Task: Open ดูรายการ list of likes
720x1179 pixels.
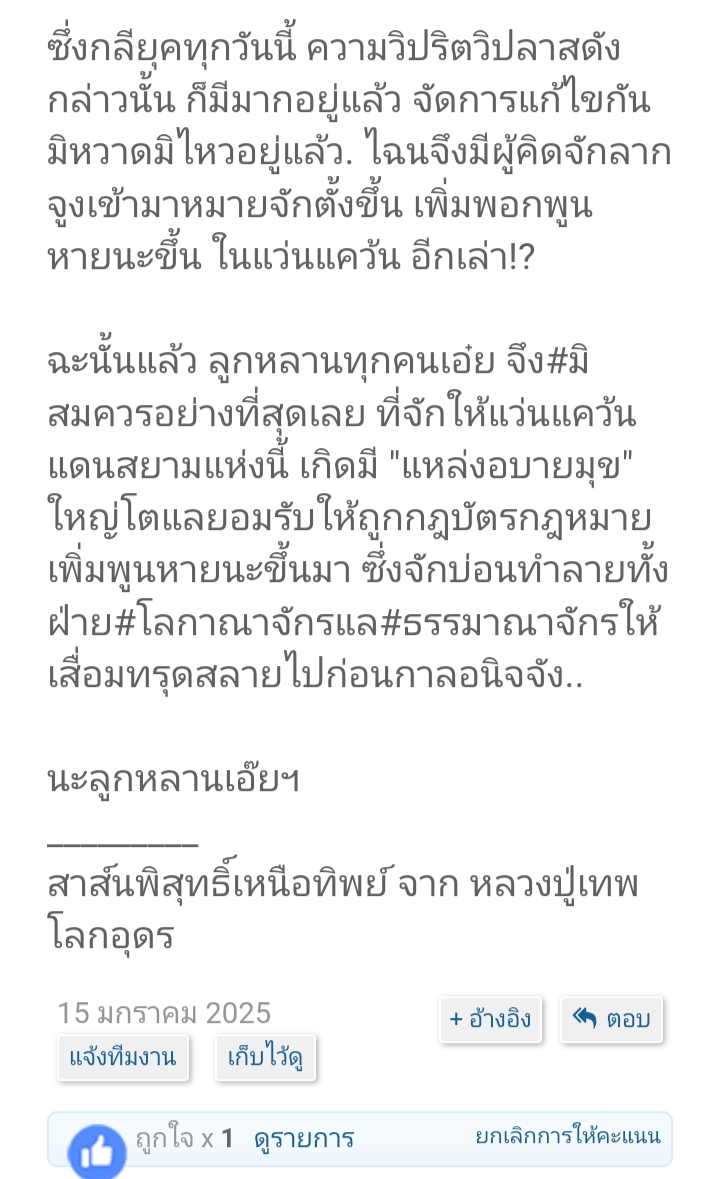Action: pyautogui.click(x=304, y=1138)
